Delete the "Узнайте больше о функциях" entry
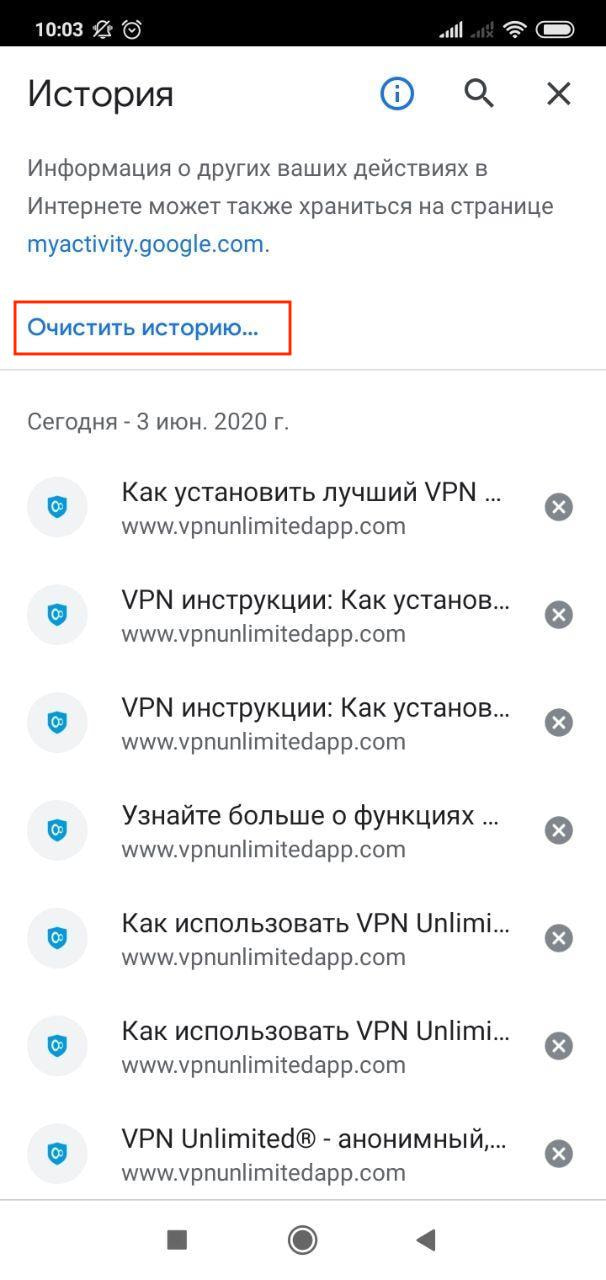Viewport: 606px width, 1280px height. [559, 831]
